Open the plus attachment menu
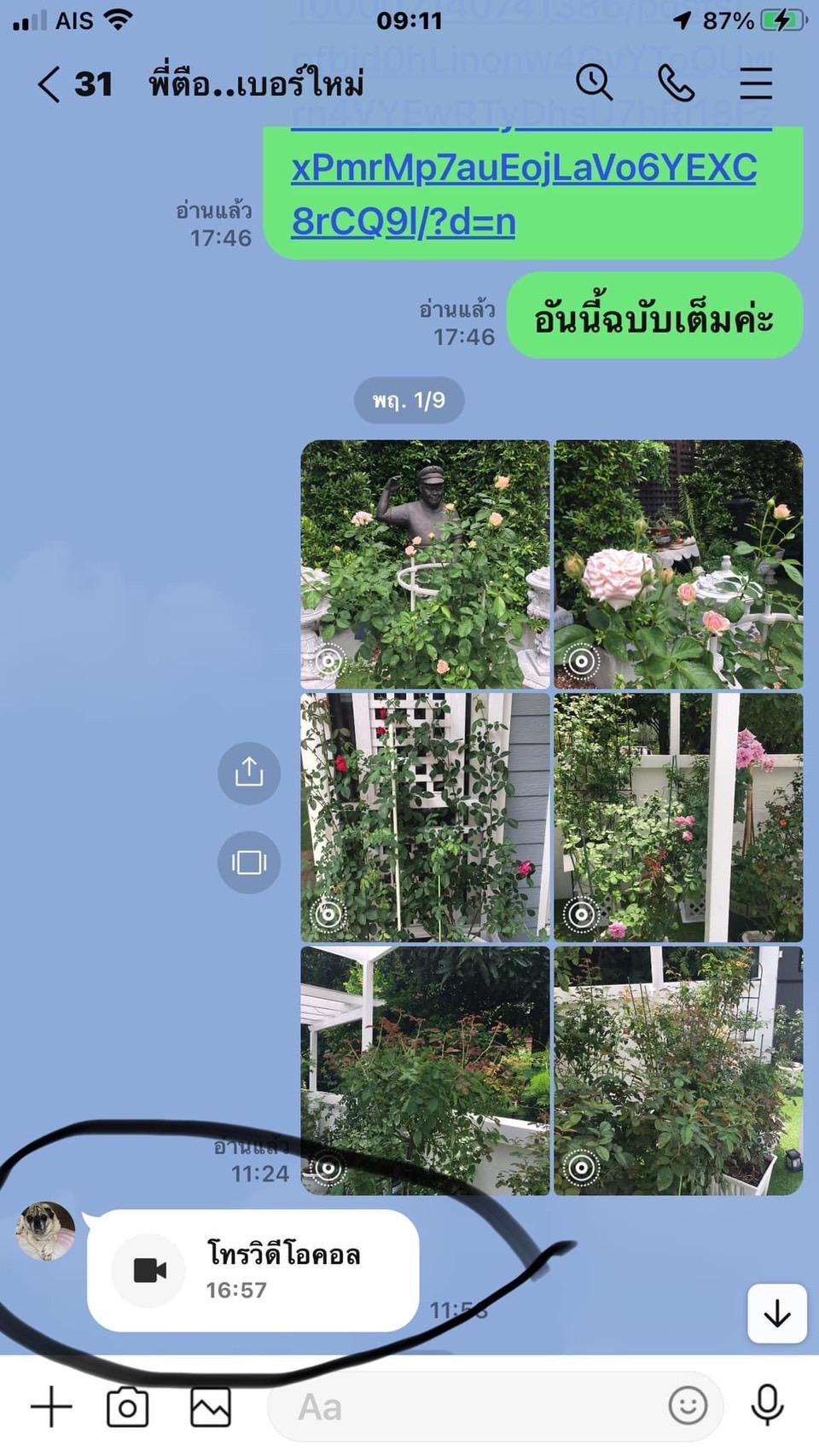819x1456 pixels. click(51, 1407)
